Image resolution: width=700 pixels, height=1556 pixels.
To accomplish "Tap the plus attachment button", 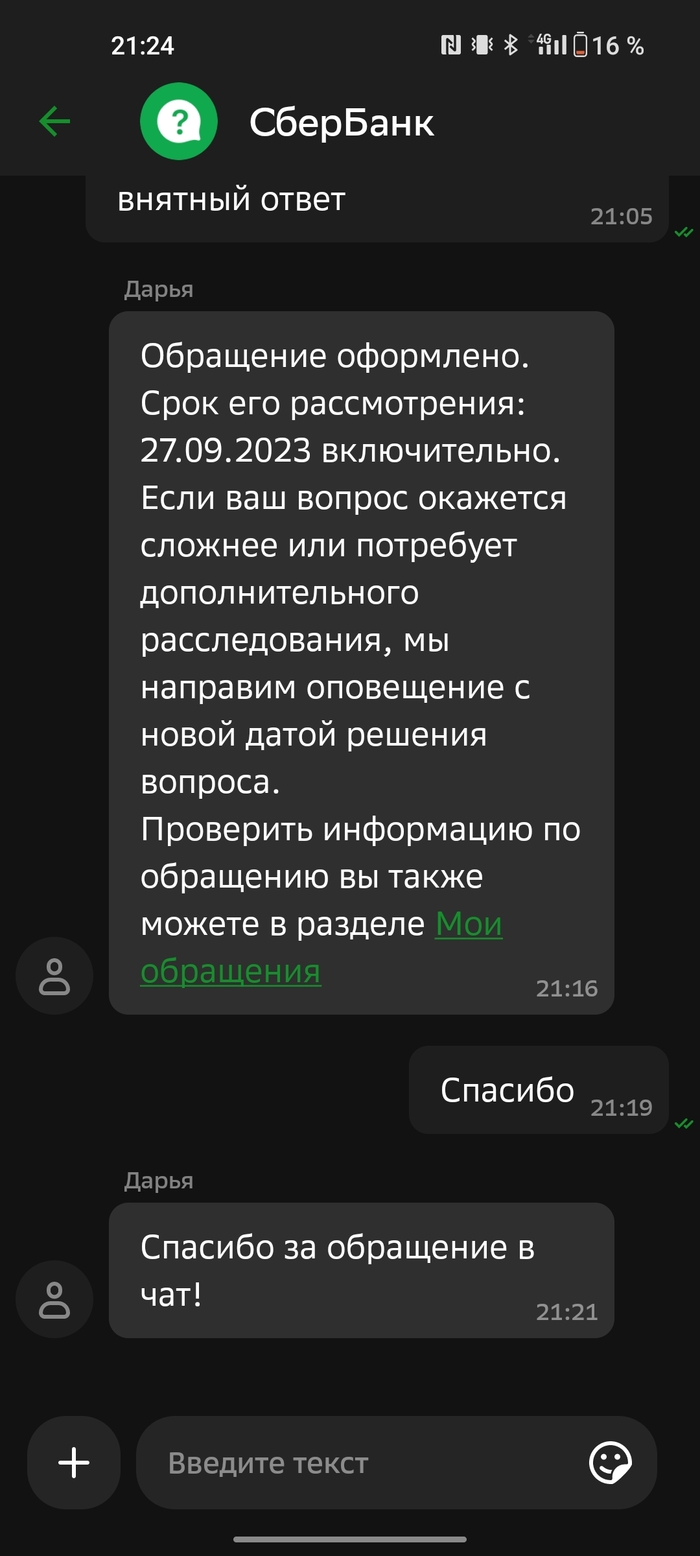I will pos(74,1463).
